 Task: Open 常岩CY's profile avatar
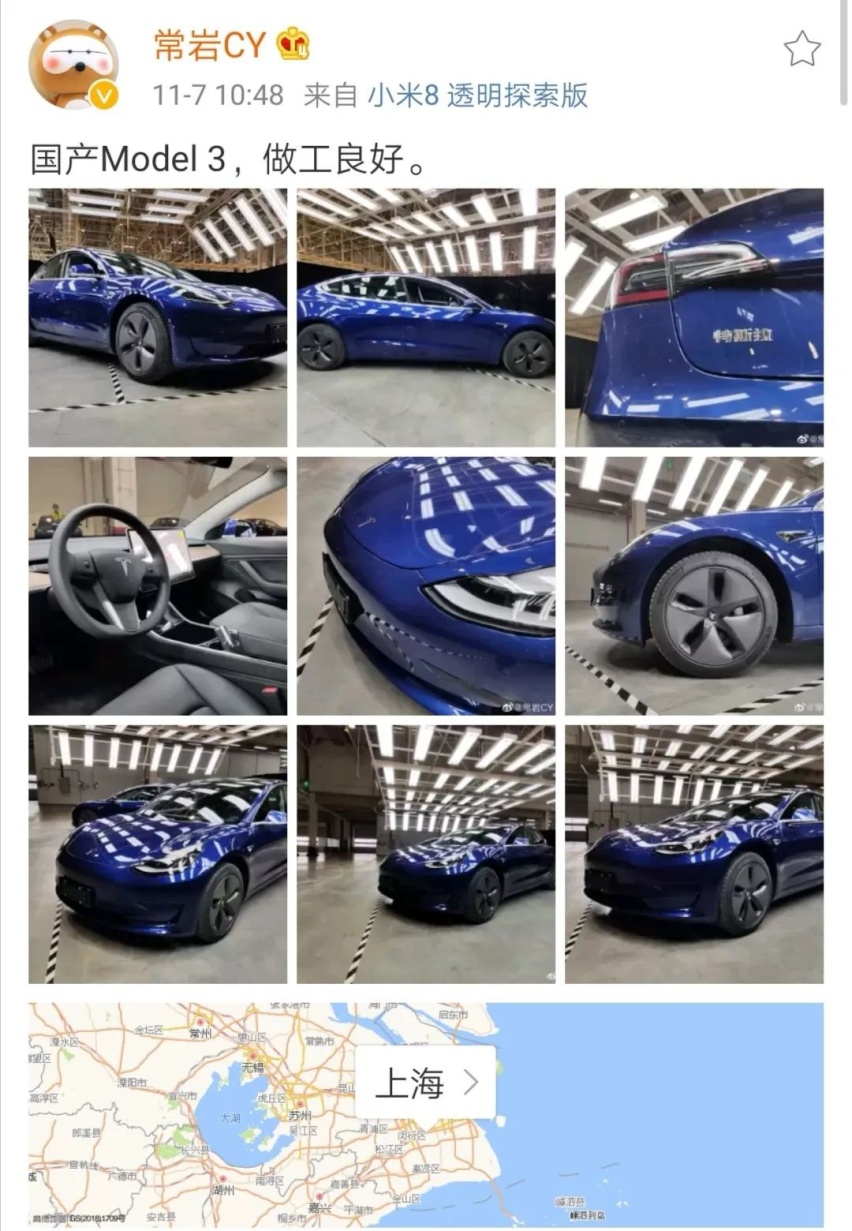(x=73, y=65)
